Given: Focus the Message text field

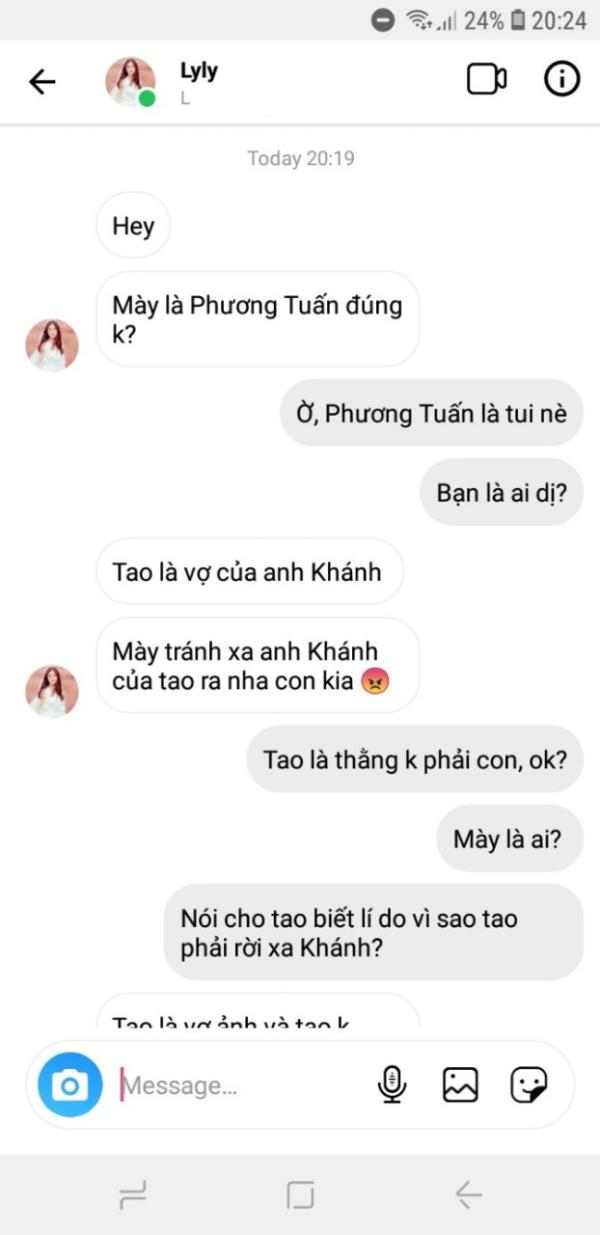Looking at the screenshot, I should click(240, 1085).
